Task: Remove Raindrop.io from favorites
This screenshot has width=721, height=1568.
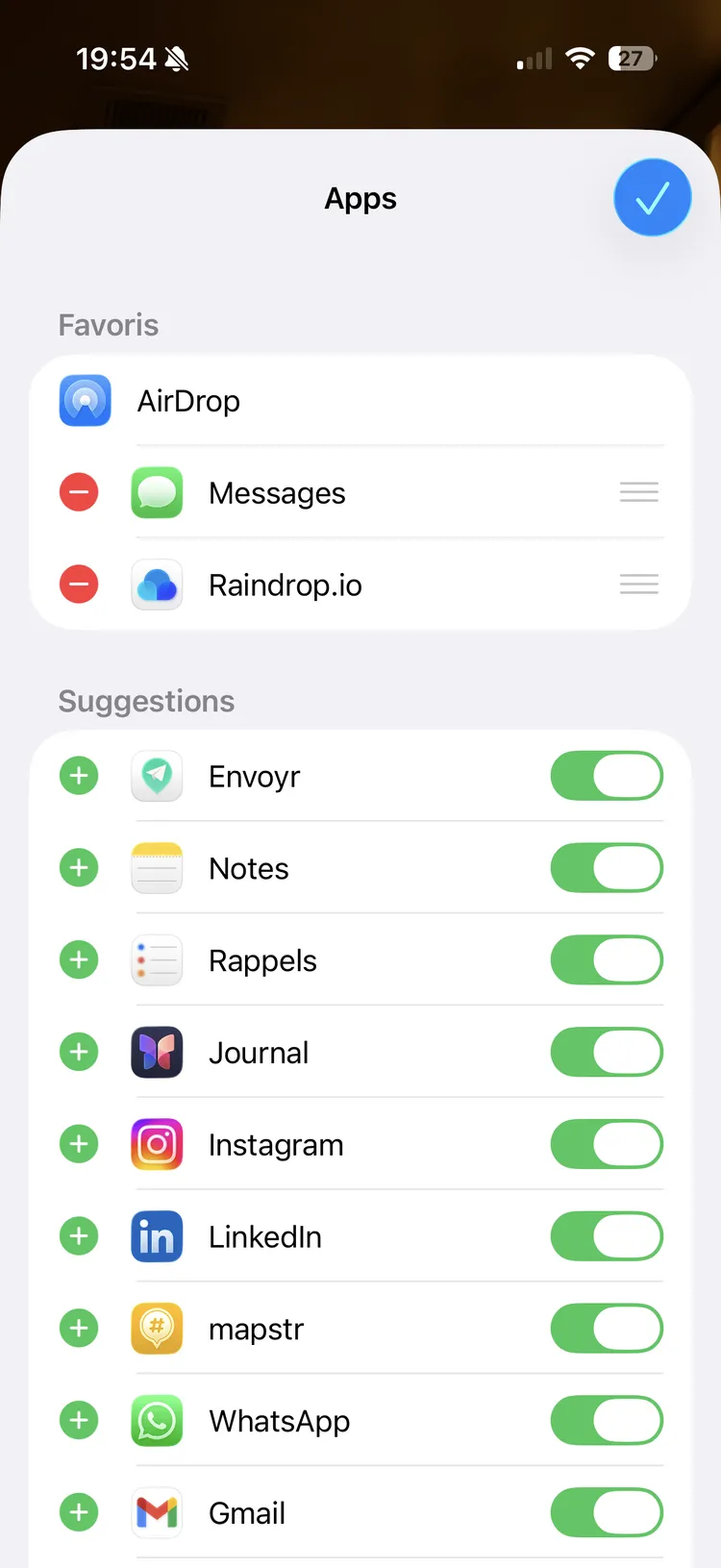Action: tap(79, 585)
